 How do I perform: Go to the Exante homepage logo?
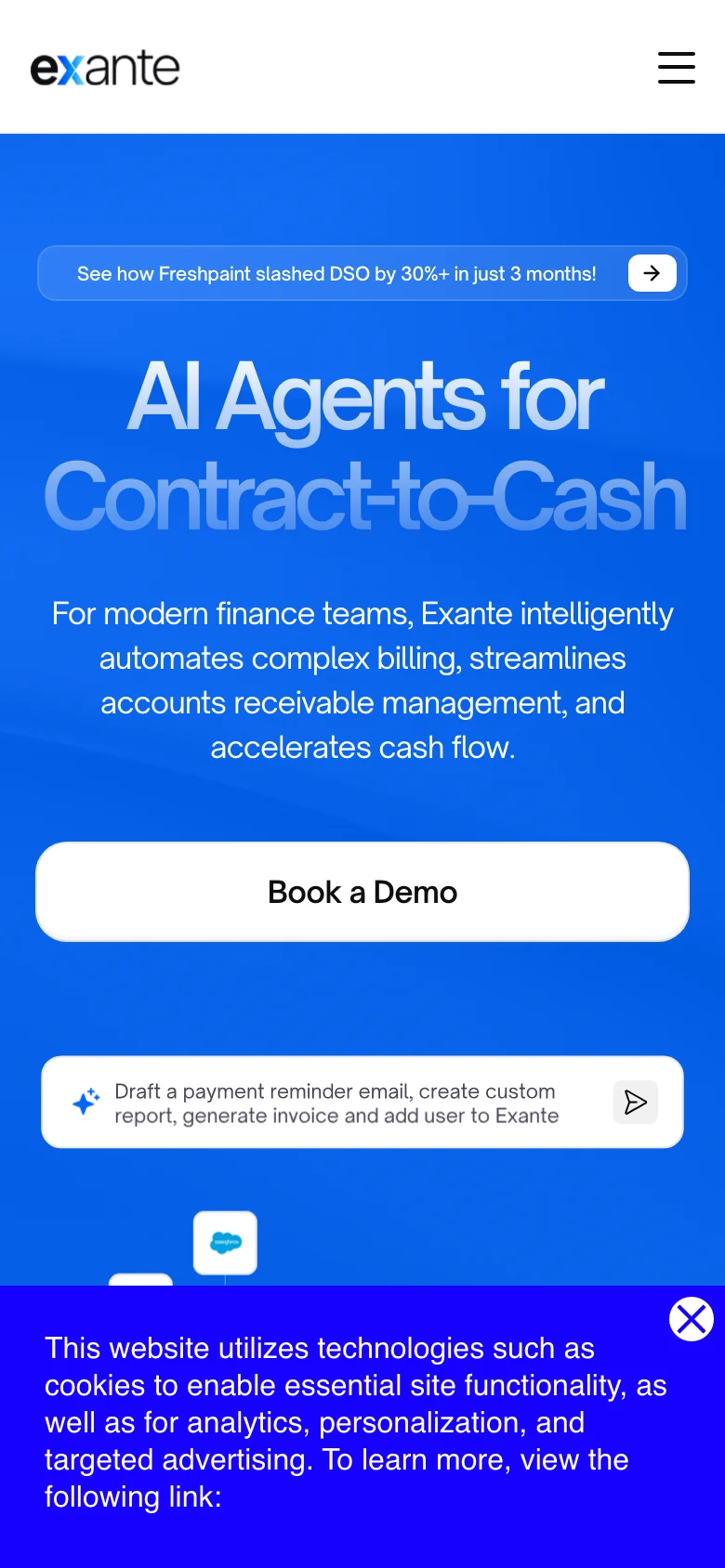click(x=105, y=69)
